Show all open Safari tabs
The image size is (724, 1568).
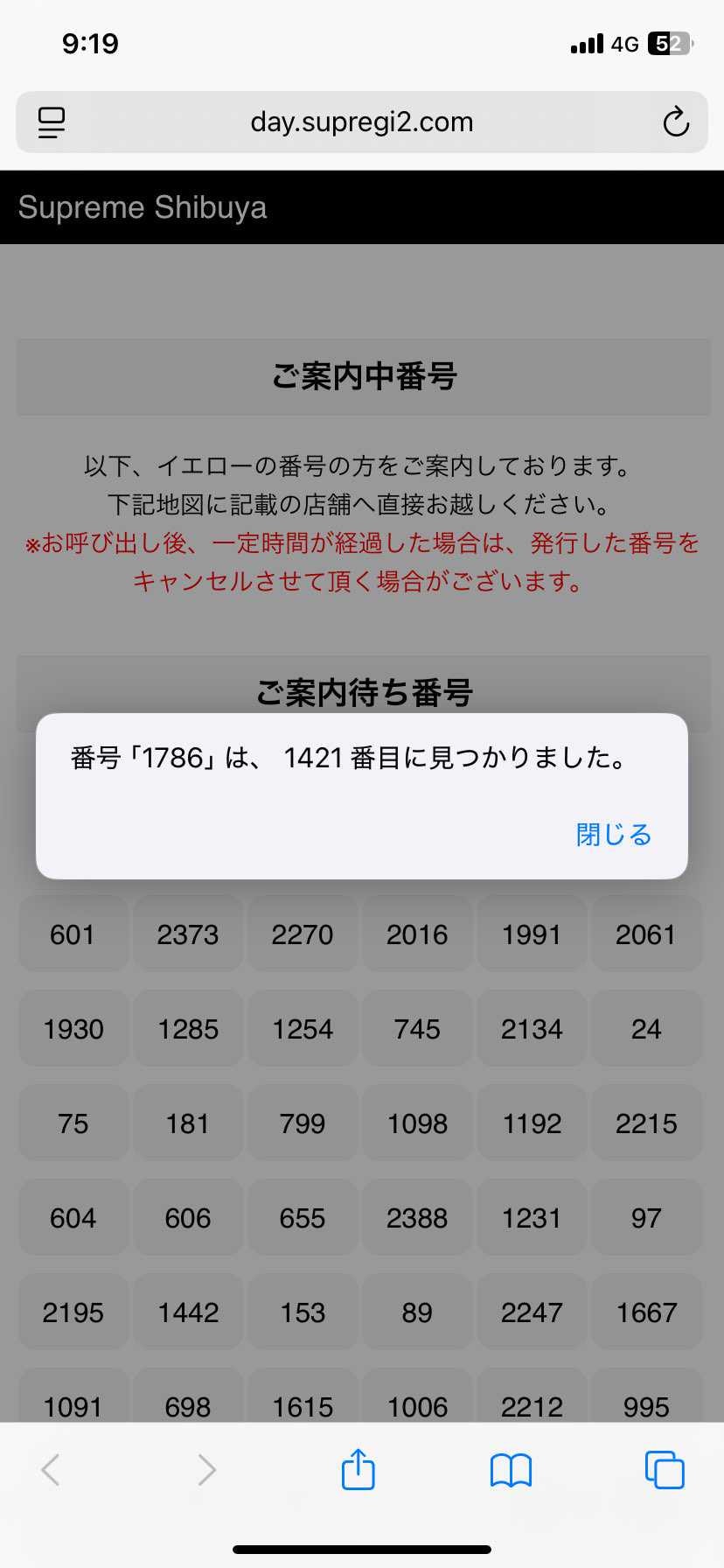[665, 1470]
